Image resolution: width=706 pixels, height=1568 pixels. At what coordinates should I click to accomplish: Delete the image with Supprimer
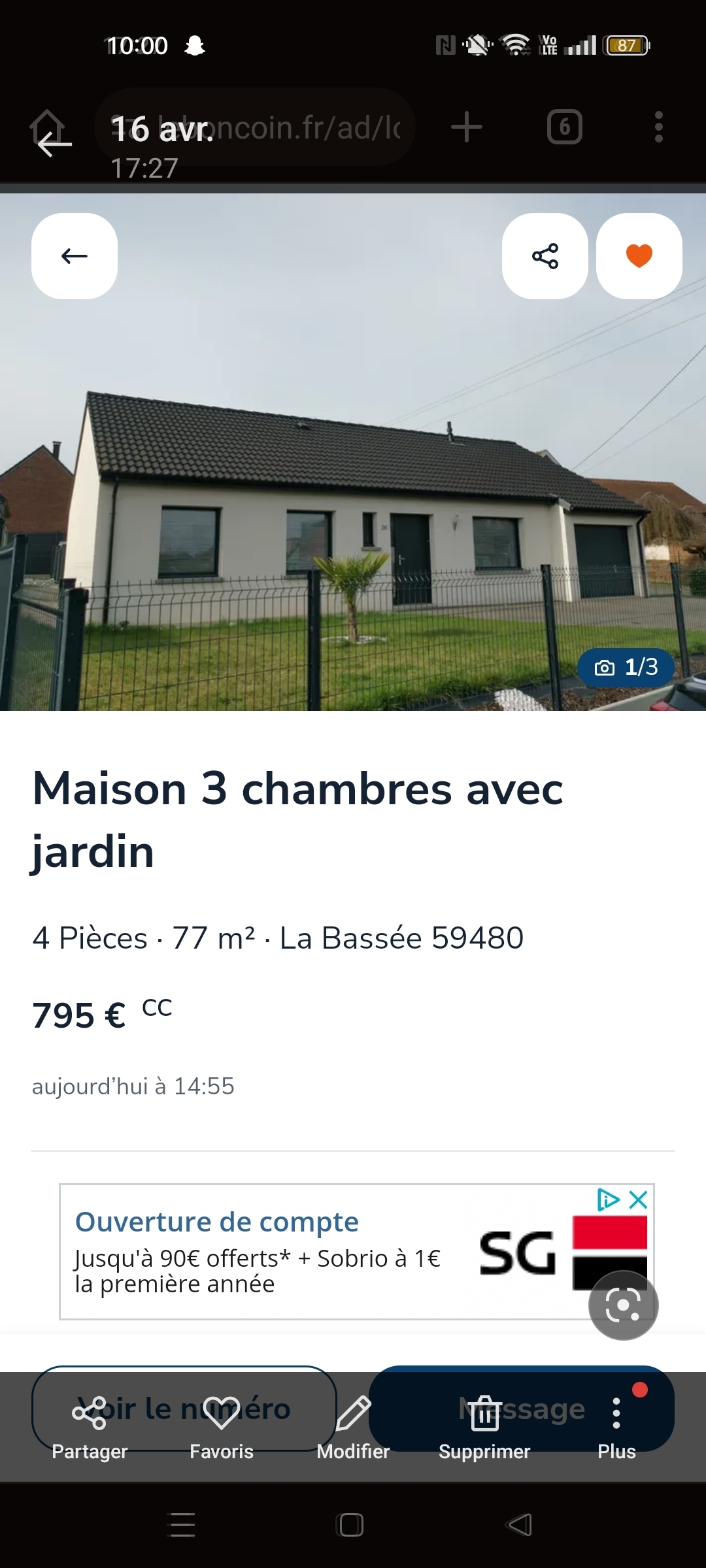484,1426
